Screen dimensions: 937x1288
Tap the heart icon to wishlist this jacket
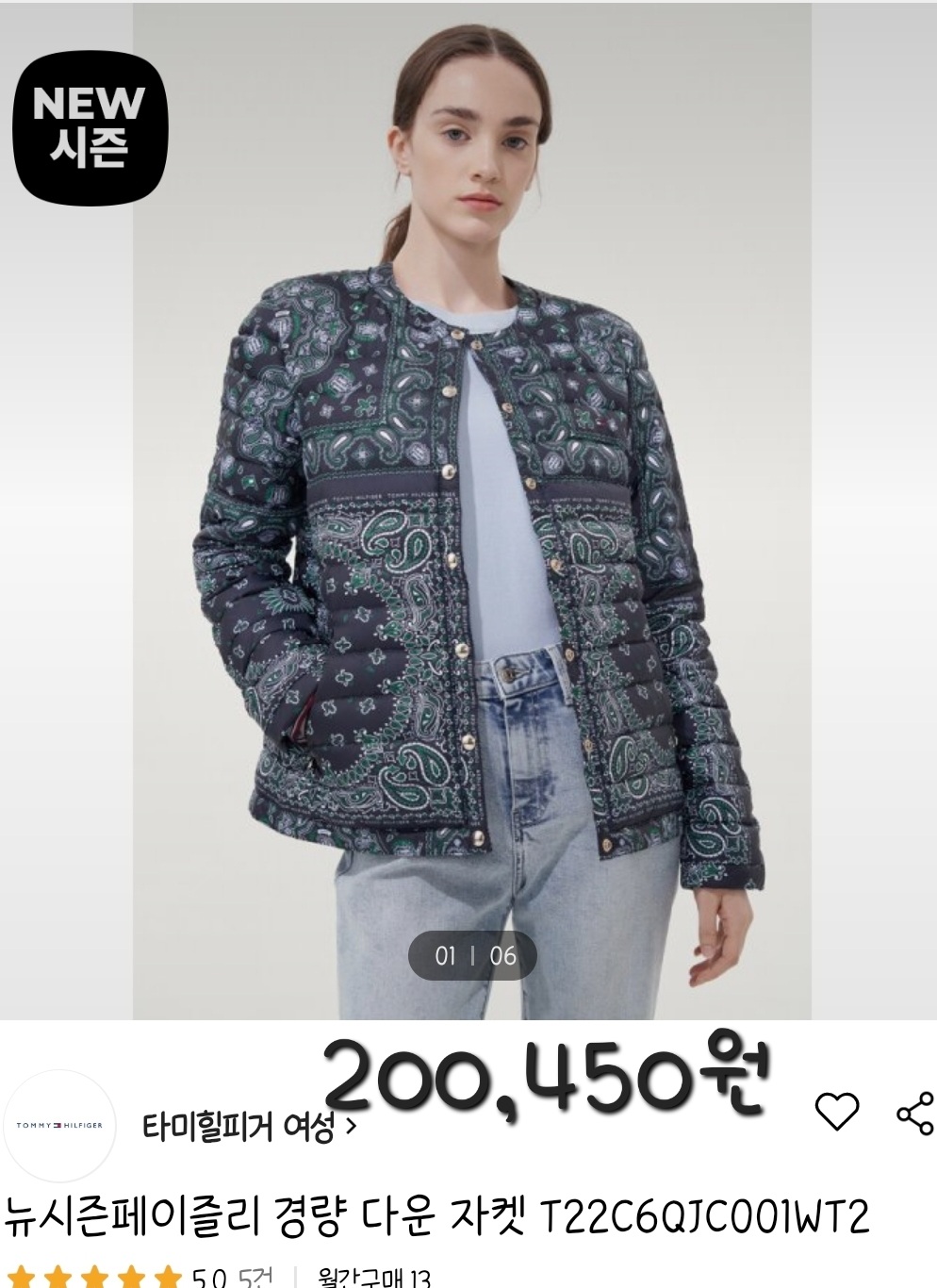(835, 1111)
